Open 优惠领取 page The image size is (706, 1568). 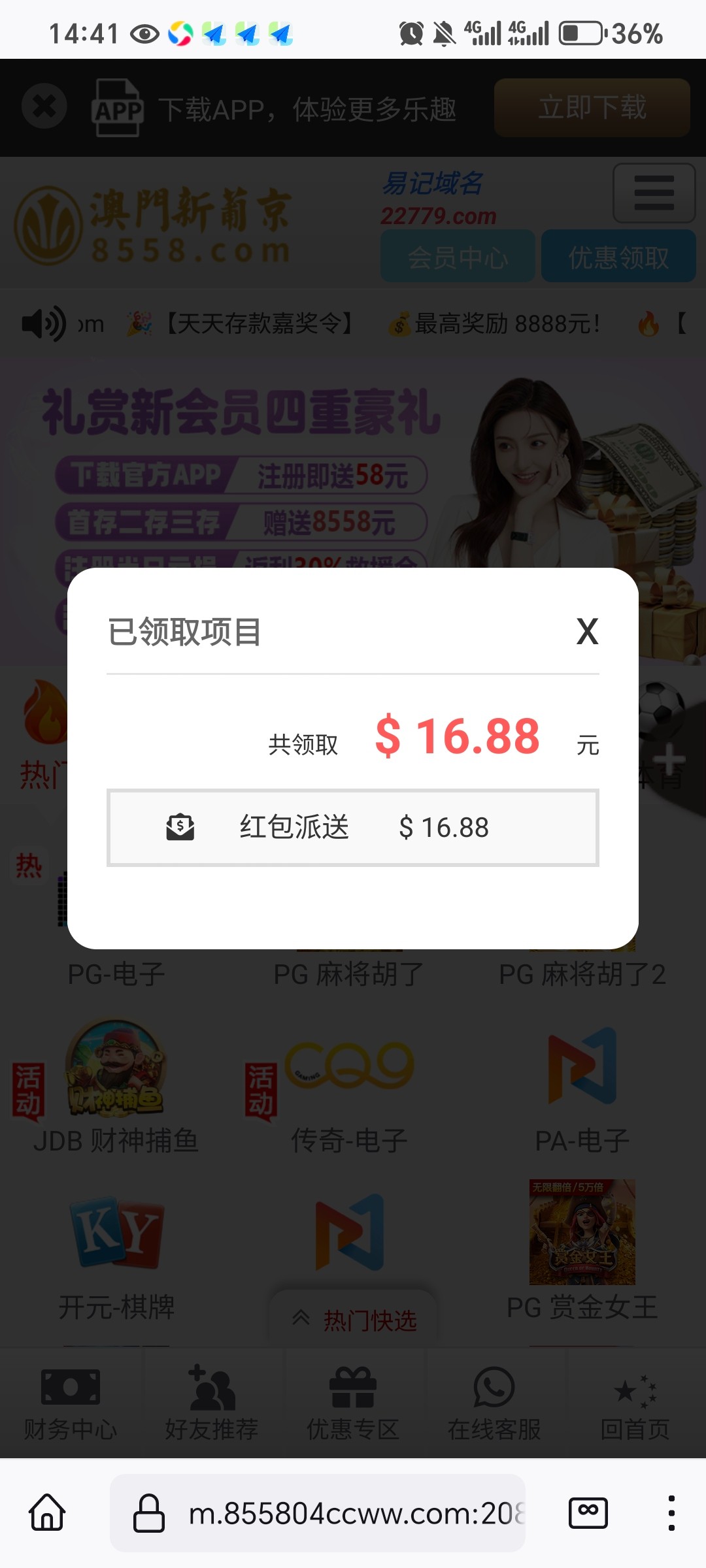(x=618, y=257)
